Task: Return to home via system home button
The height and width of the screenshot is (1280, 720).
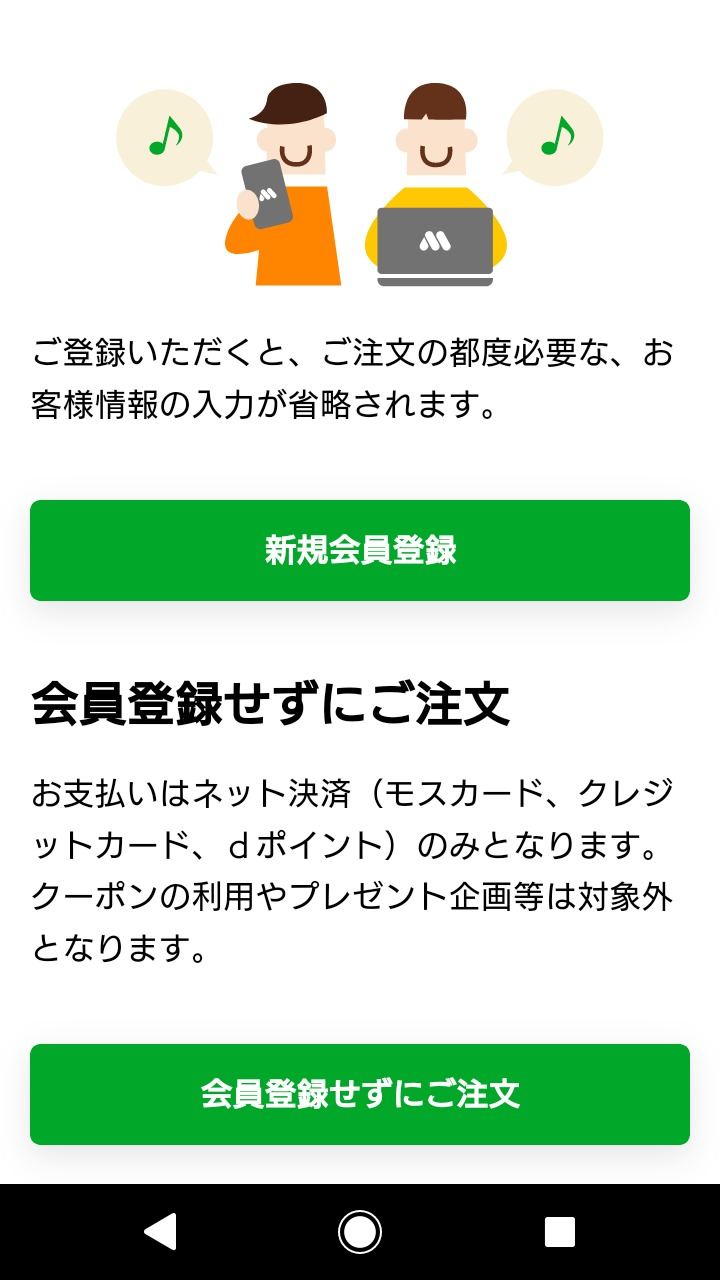Action: click(360, 1232)
